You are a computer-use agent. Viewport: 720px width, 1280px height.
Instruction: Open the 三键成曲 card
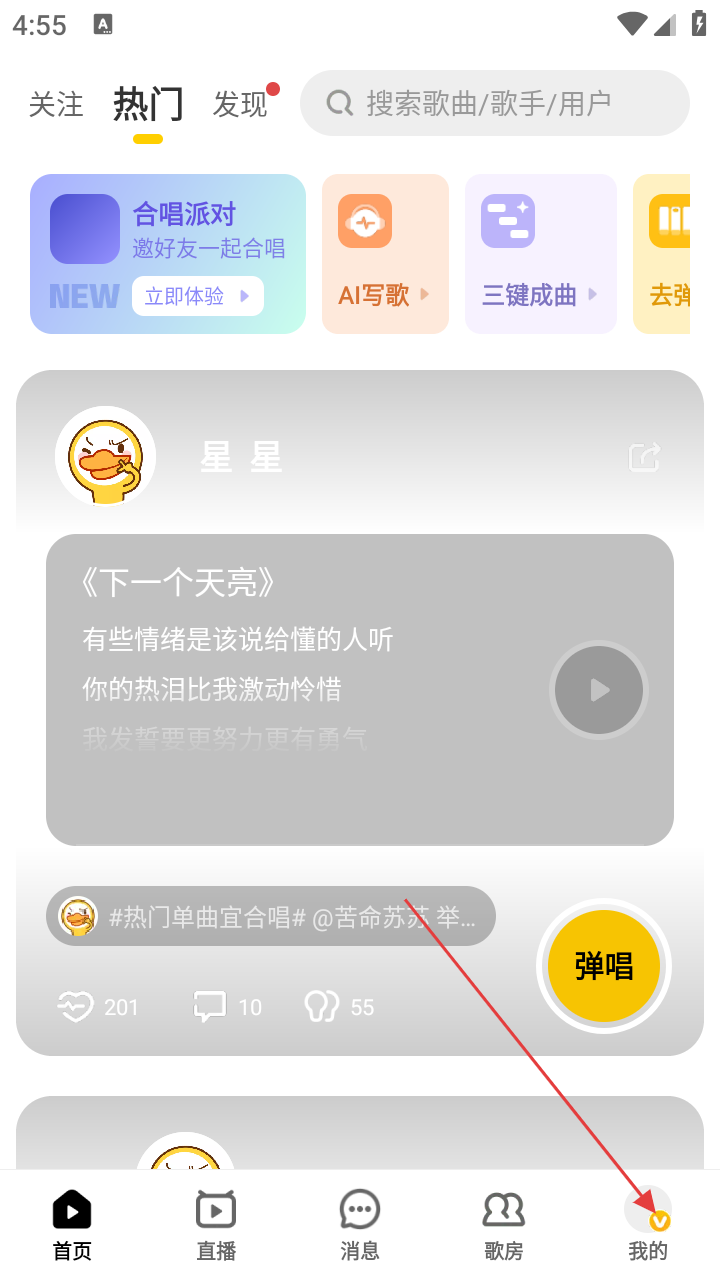tap(540, 254)
